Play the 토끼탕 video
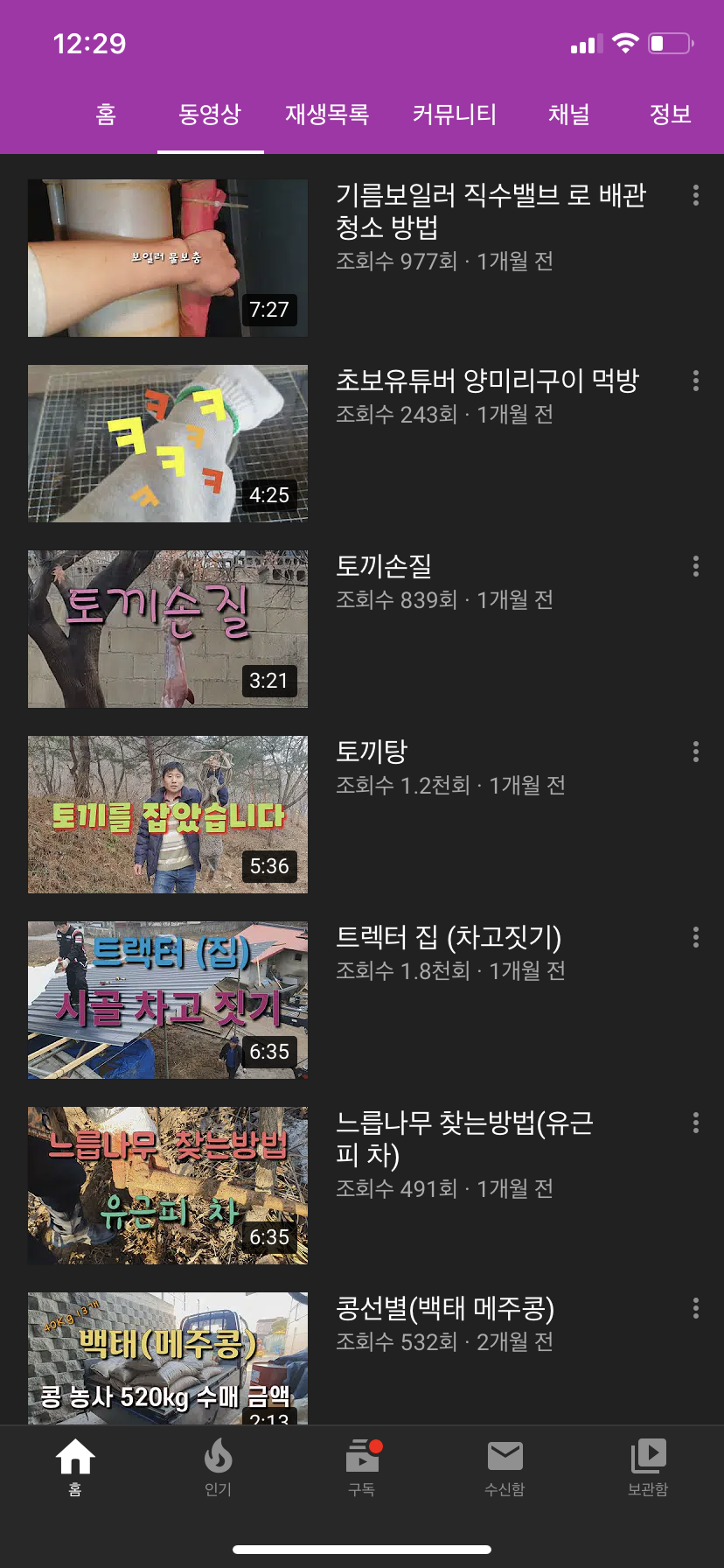Image resolution: width=724 pixels, height=1568 pixels. point(168,815)
